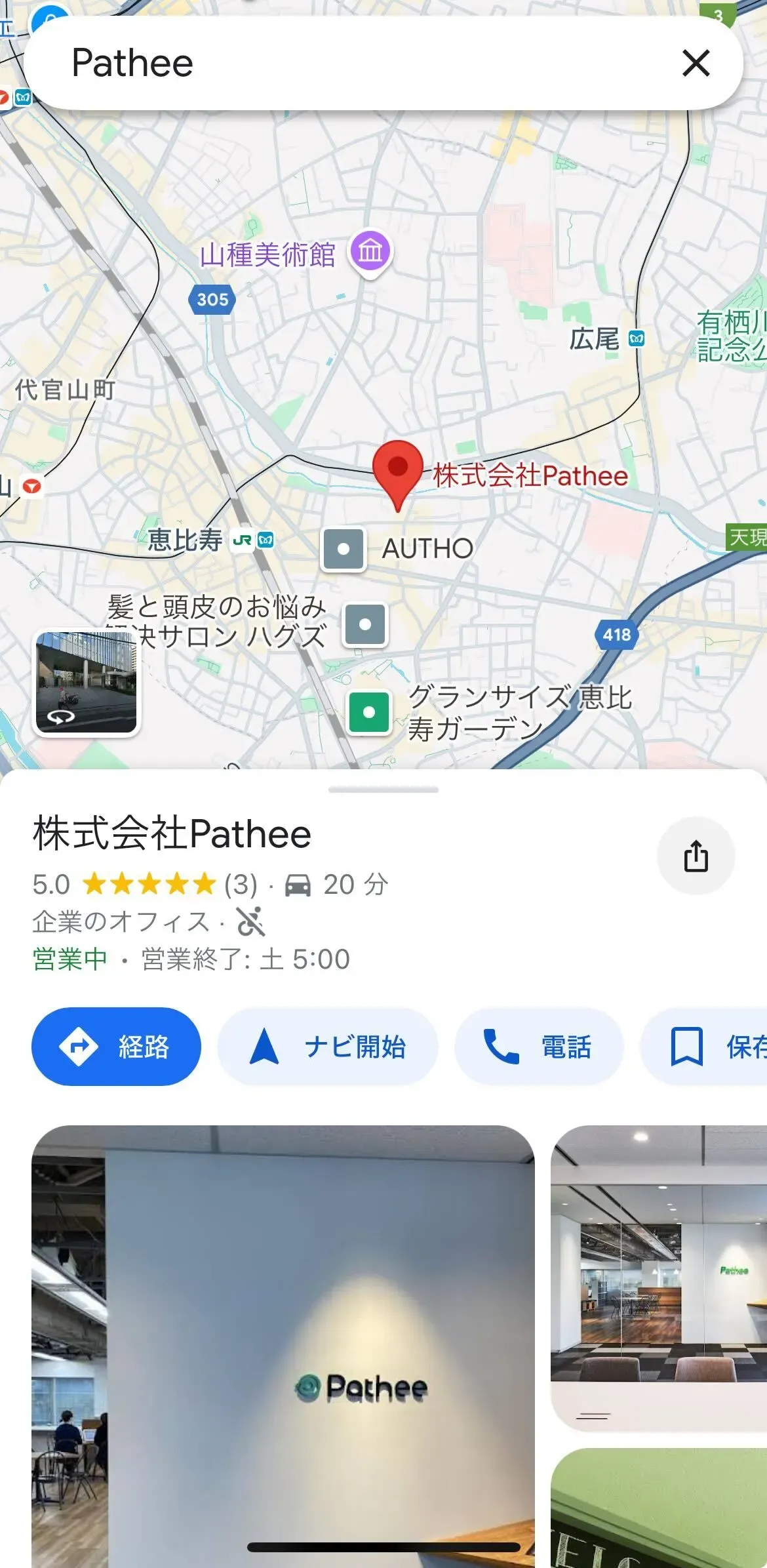
Task: Open the Street View preview thumbnail
Action: (x=87, y=682)
